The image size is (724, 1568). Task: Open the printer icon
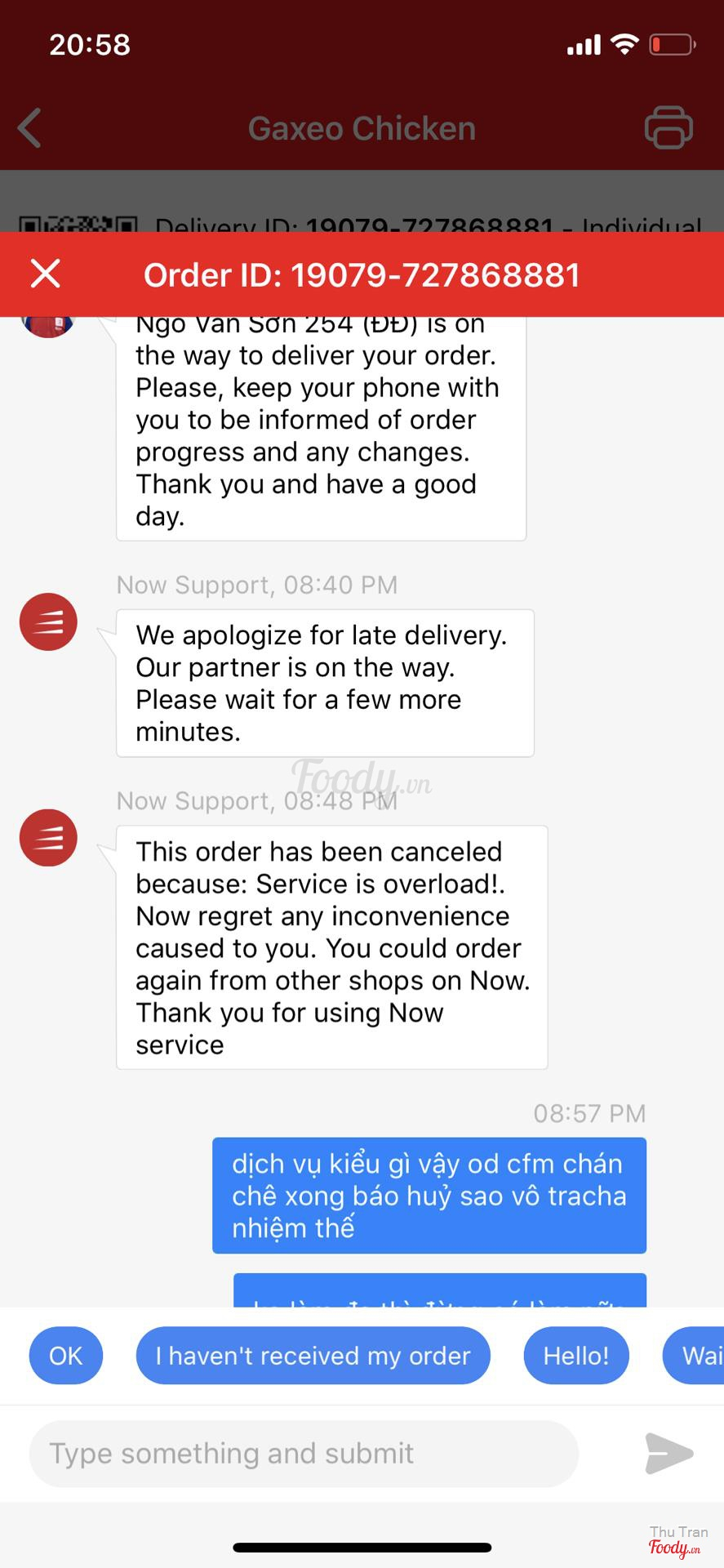(x=668, y=127)
